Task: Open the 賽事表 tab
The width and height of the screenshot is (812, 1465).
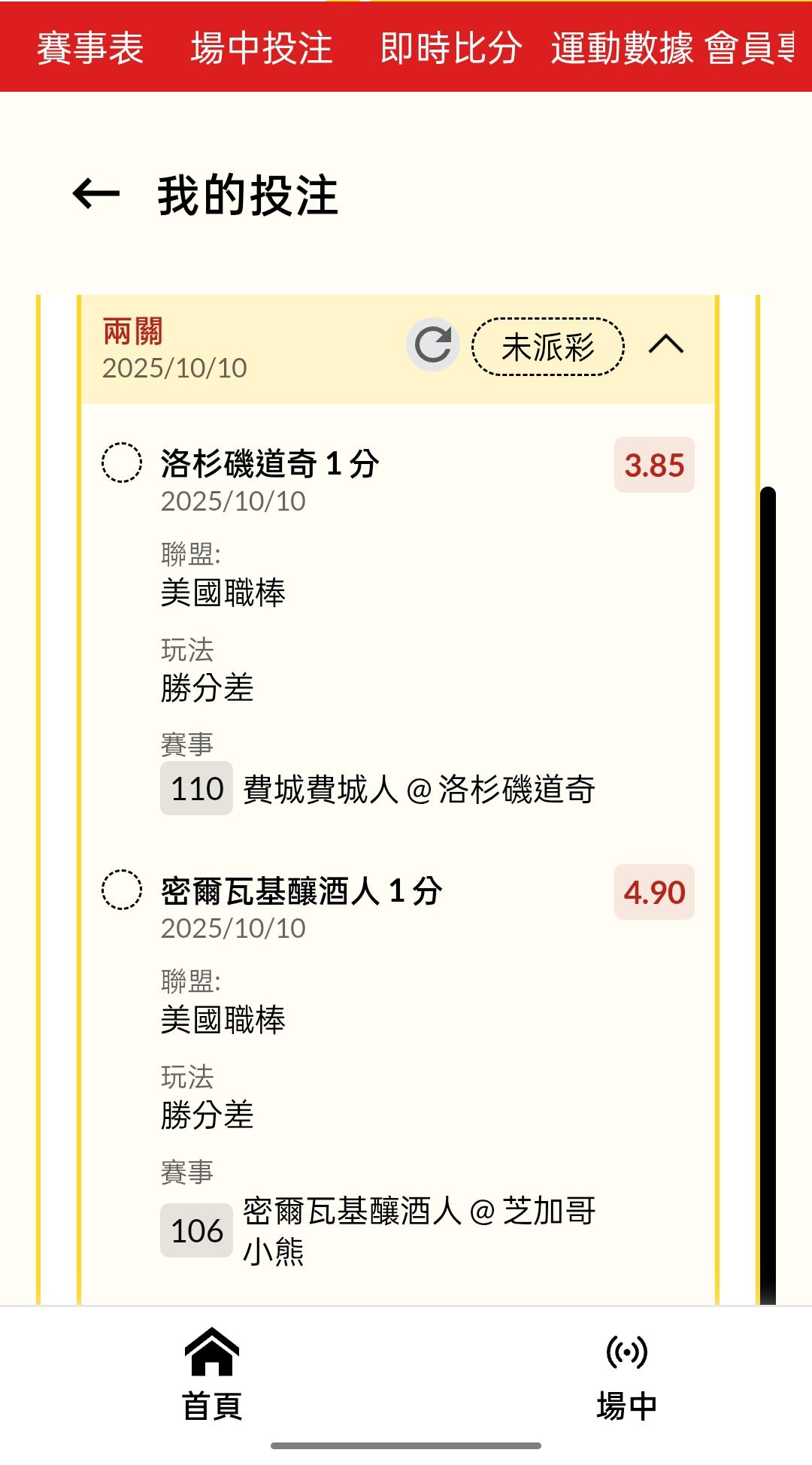Action: [x=90, y=48]
